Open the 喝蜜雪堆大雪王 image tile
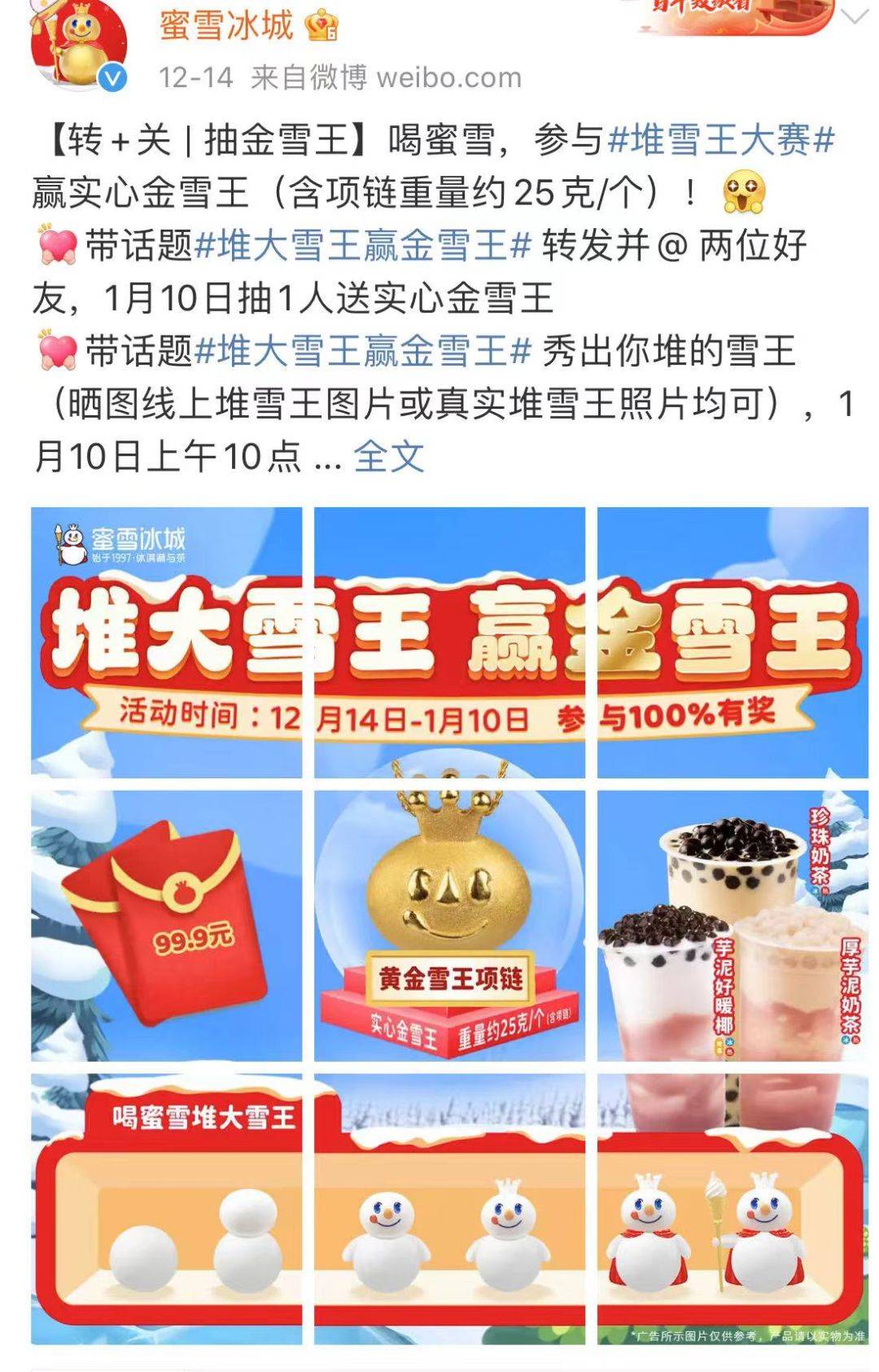The height and width of the screenshot is (1372, 879). (x=166, y=1208)
